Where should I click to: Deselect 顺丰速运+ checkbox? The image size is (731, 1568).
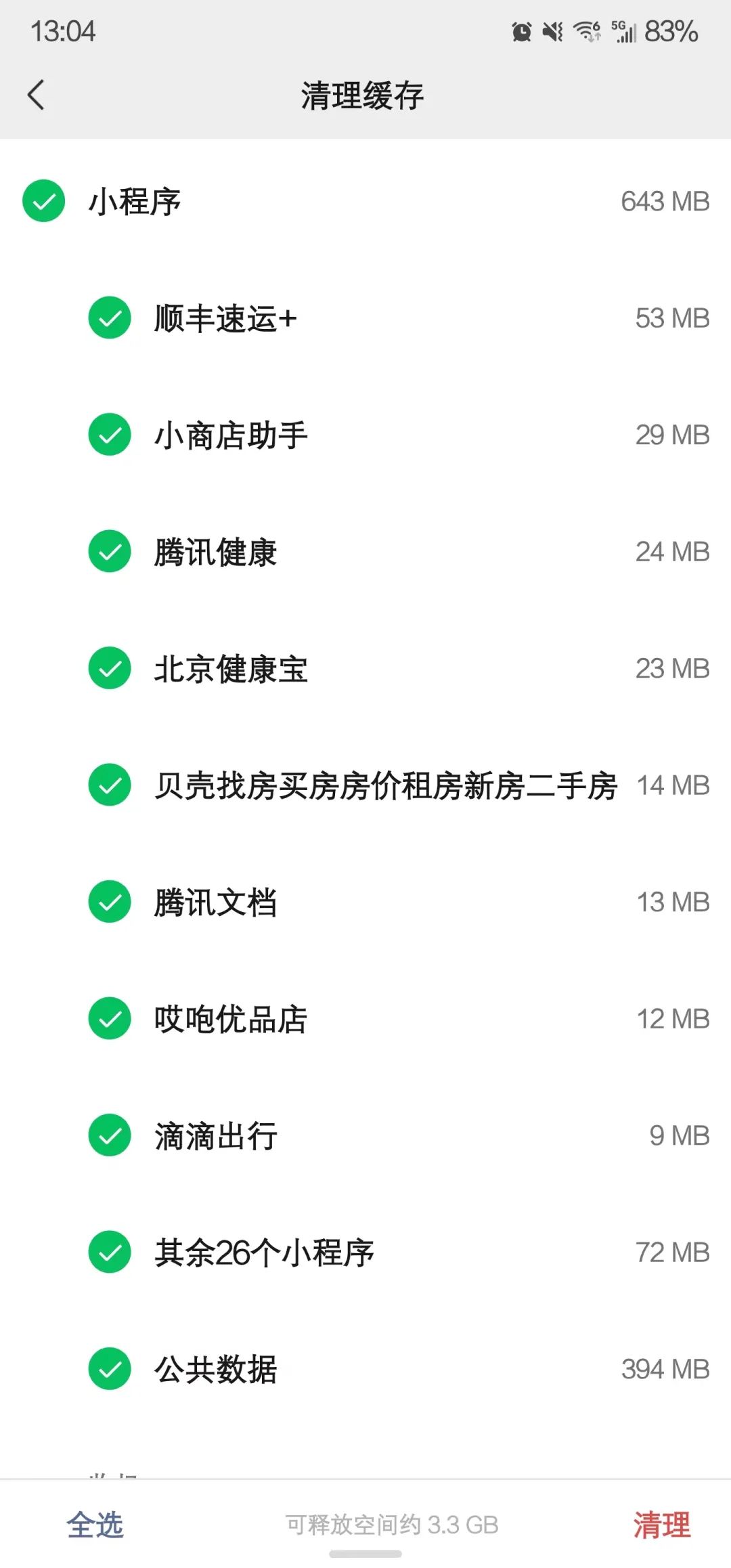click(x=110, y=318)
